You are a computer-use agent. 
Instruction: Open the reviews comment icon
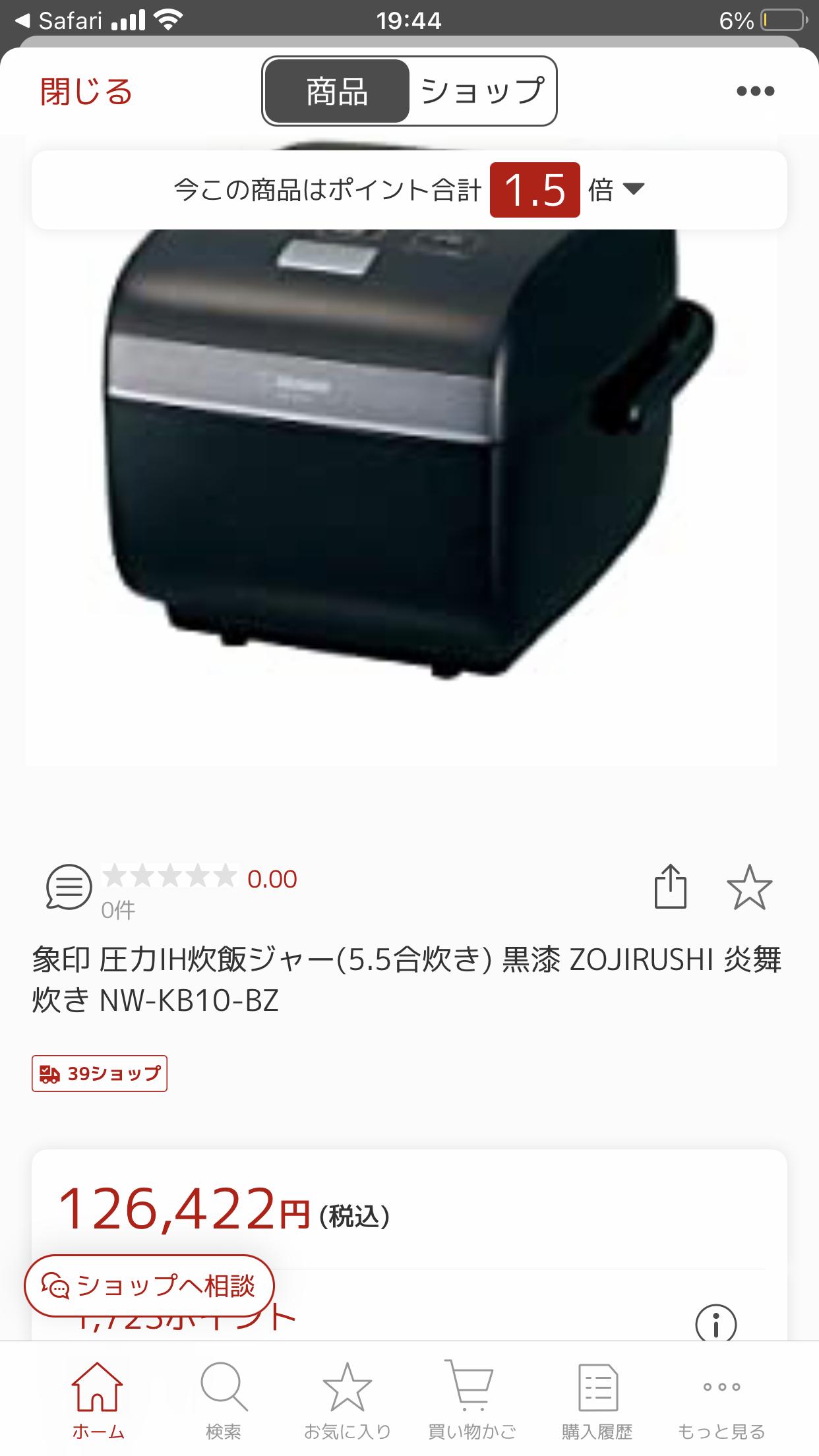coord(69,887)
